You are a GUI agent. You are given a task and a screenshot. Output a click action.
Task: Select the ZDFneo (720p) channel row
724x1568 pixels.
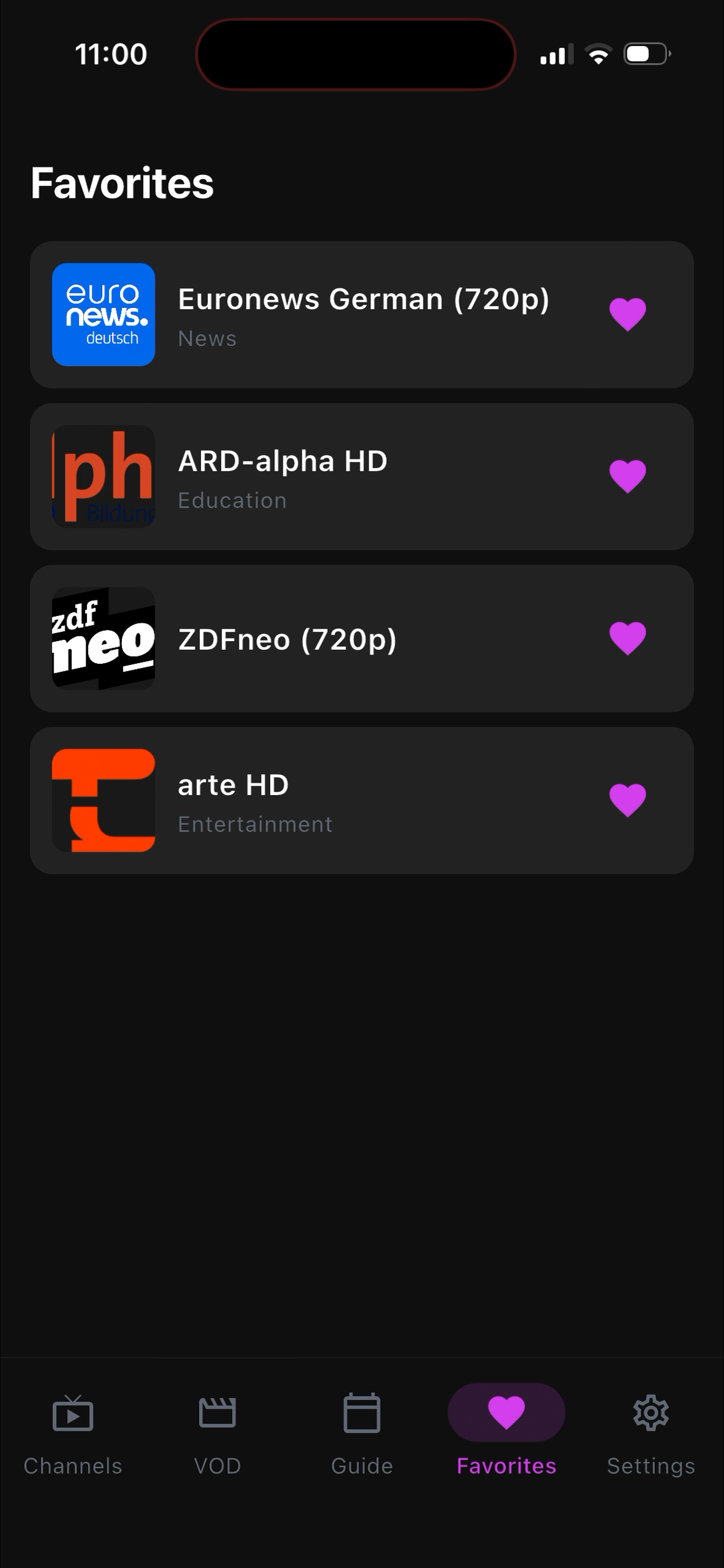(x=361, y=638)
